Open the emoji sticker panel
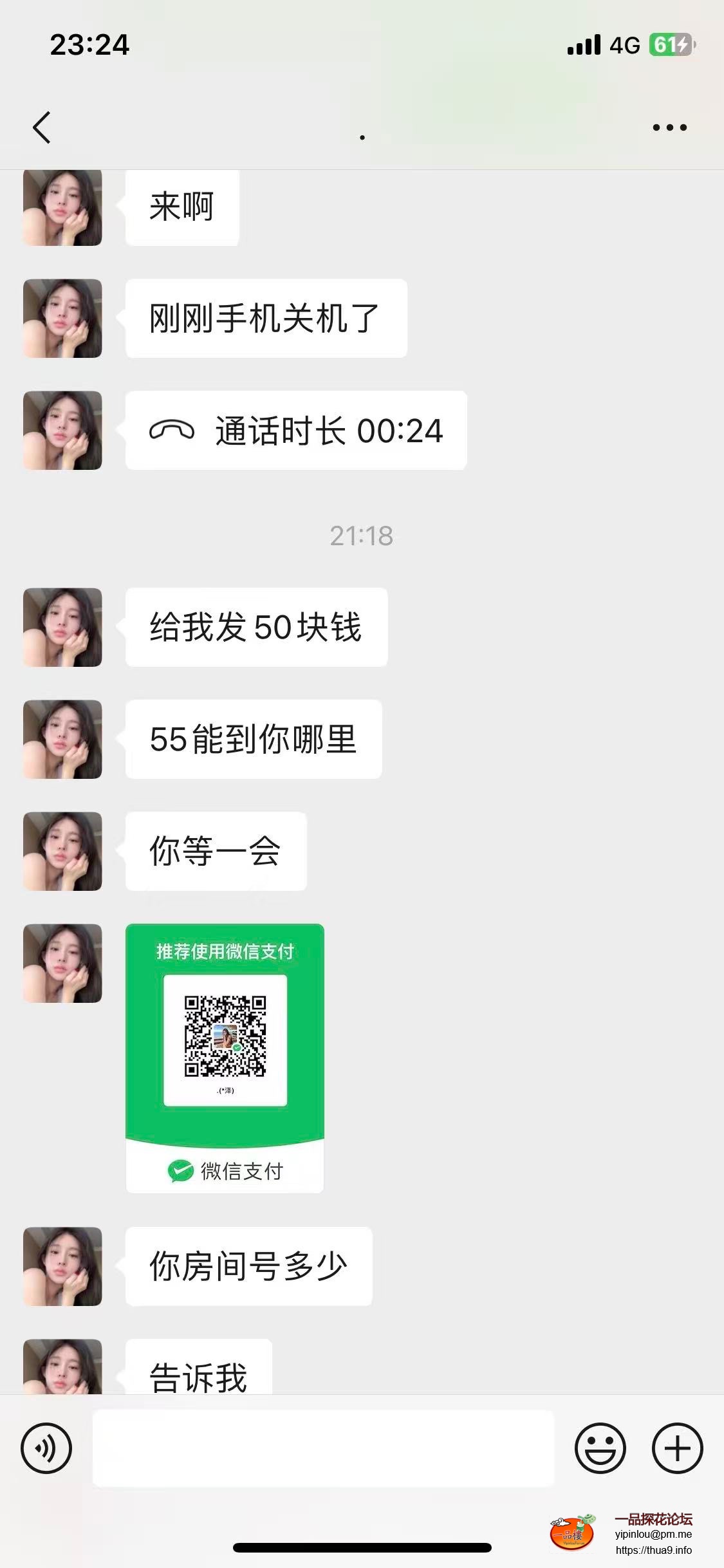 (600, 1448)
